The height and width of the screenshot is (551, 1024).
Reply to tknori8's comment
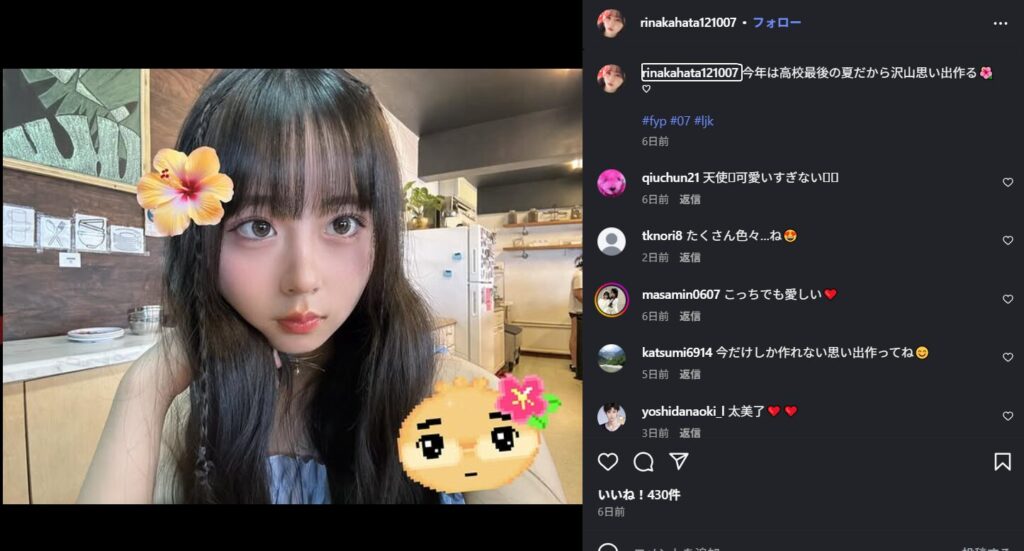[690, 257]
